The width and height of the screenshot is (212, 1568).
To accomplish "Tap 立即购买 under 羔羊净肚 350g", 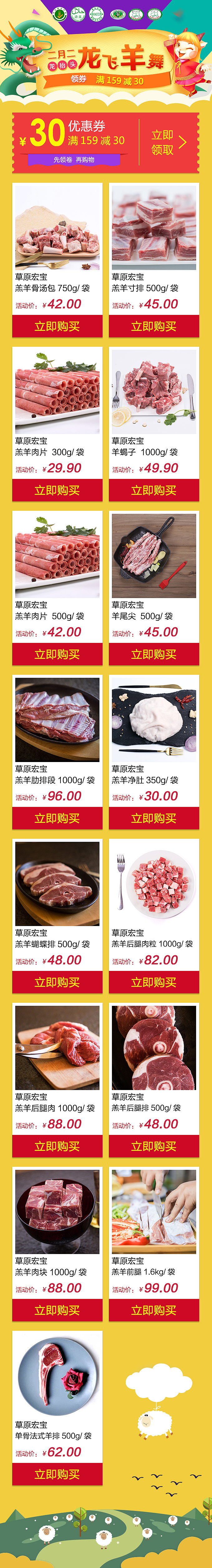I will point(153,818).
